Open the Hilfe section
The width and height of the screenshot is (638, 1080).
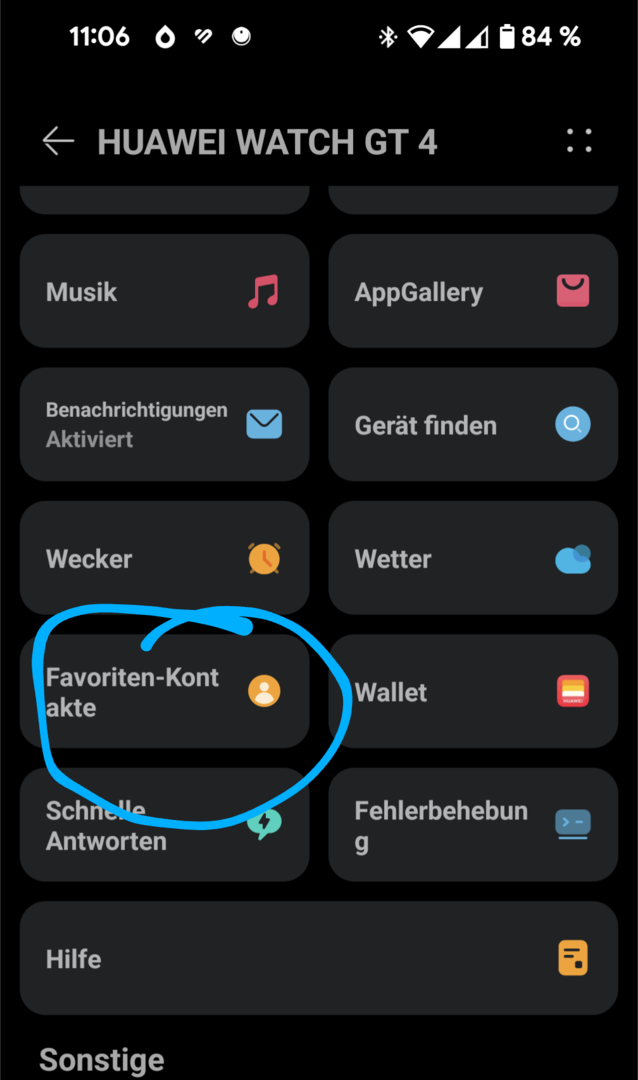[319, 959]
